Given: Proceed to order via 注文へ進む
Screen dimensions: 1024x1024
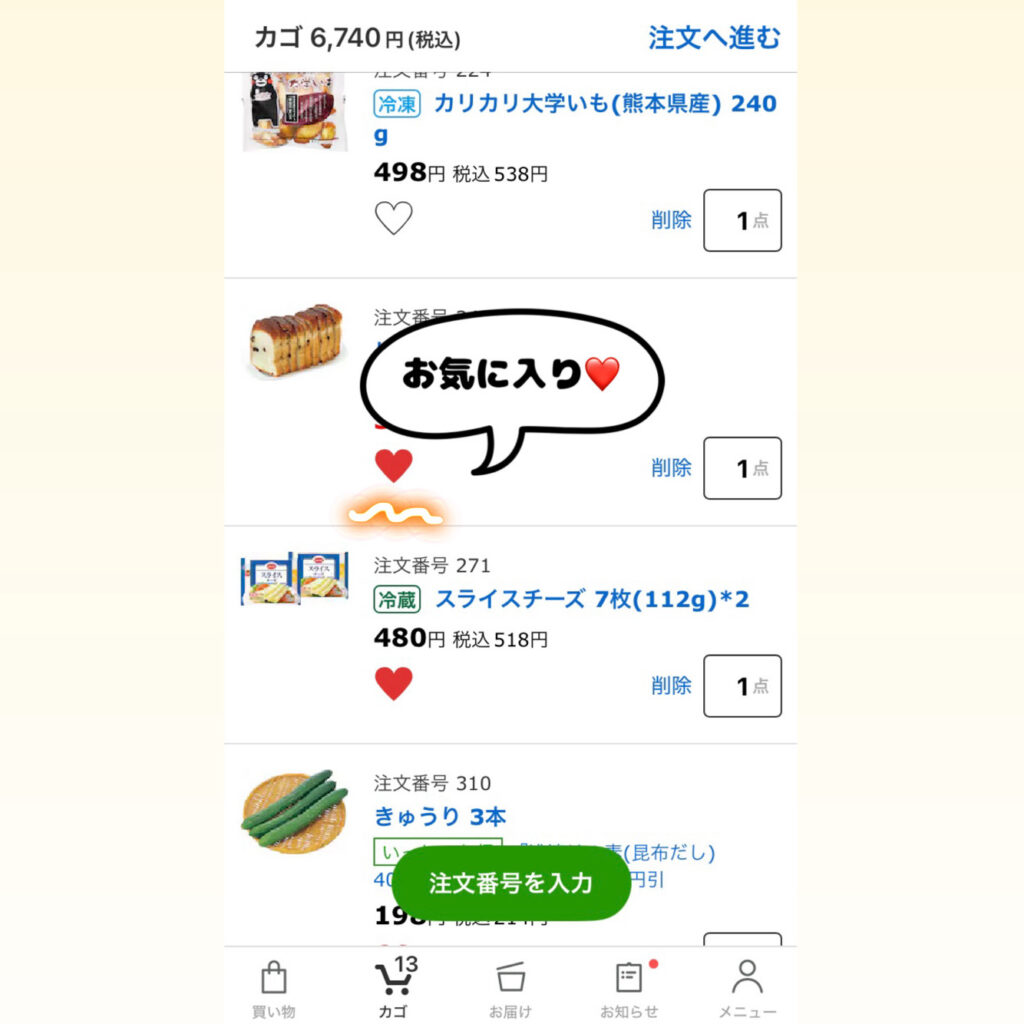Looking at the screenshot, I should click(714, 37).
